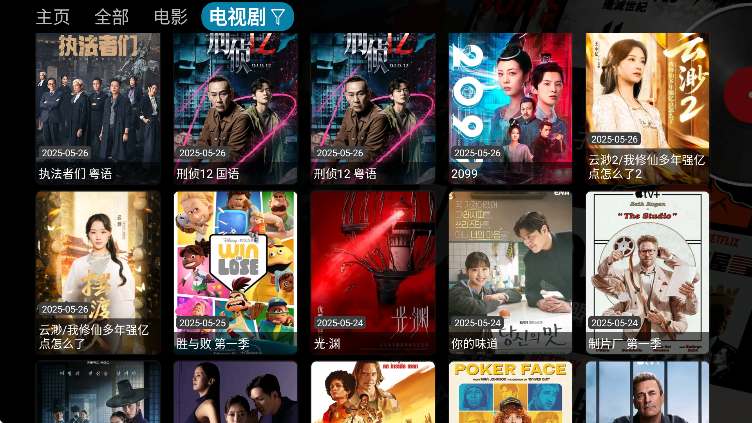The height and width of the screenshot is (423, 752).
Task: Open 云渺/我修仙多年强亿点怎么了 card
Action: coord(98,272)
